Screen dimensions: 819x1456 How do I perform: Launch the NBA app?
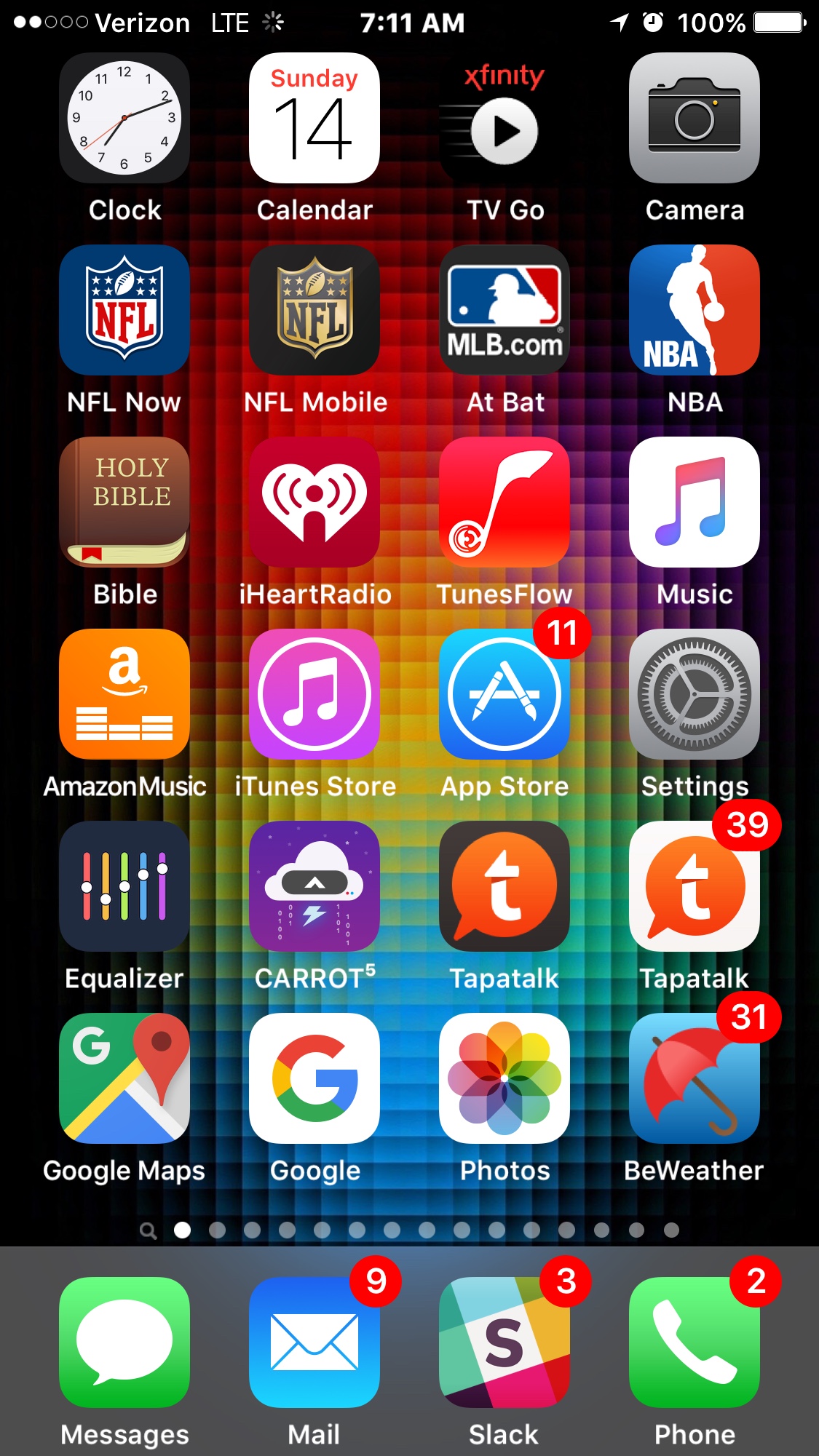(x=695, y=310)
